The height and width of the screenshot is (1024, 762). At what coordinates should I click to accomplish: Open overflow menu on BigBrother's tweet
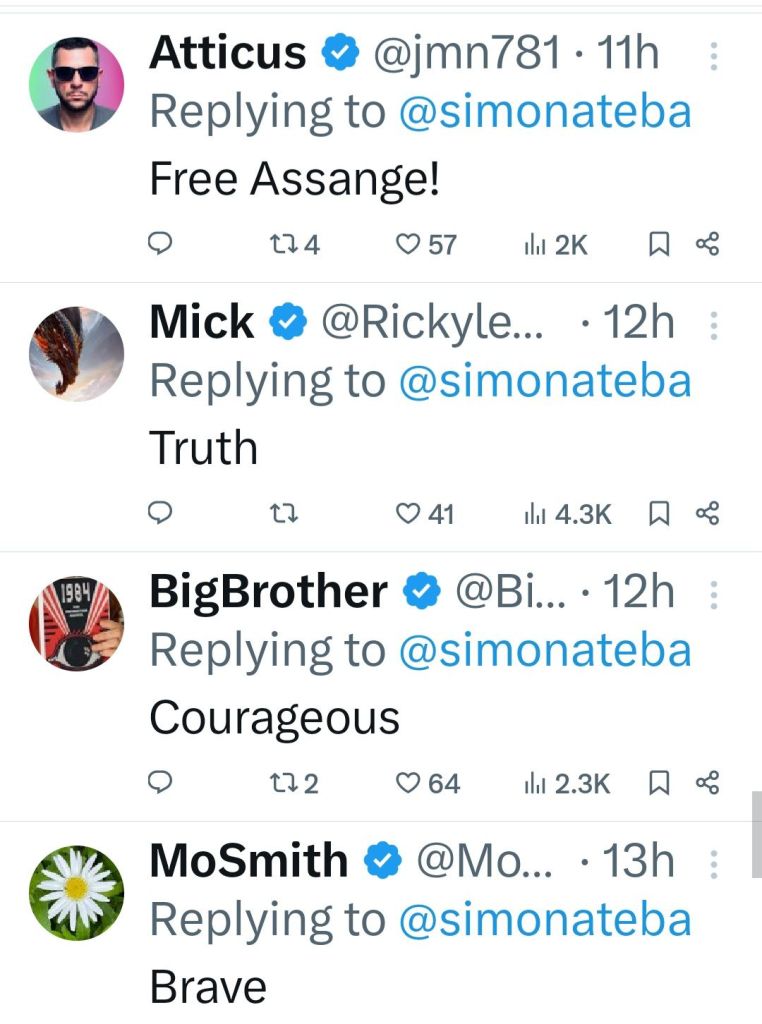pos(714,594)
